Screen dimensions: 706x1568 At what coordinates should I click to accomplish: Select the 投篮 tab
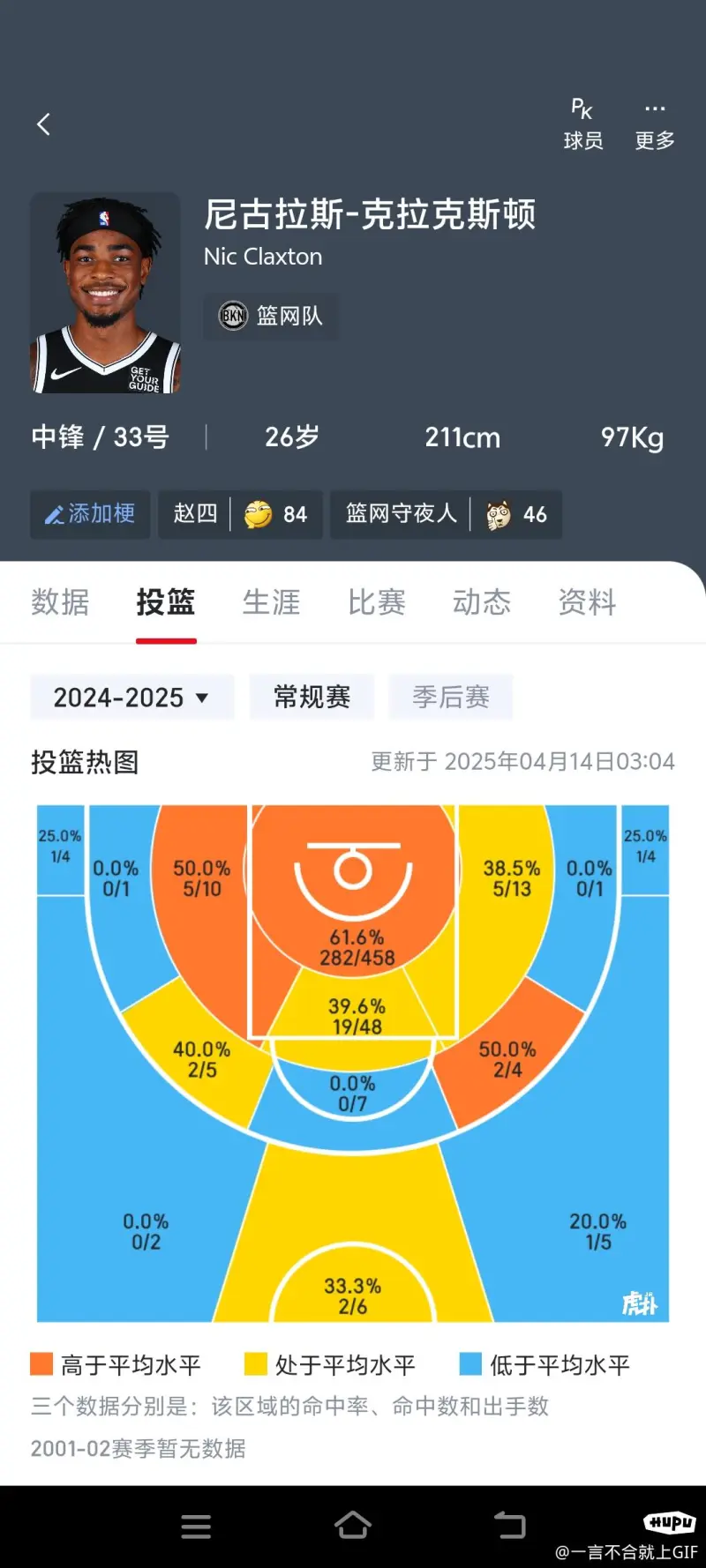166,602
